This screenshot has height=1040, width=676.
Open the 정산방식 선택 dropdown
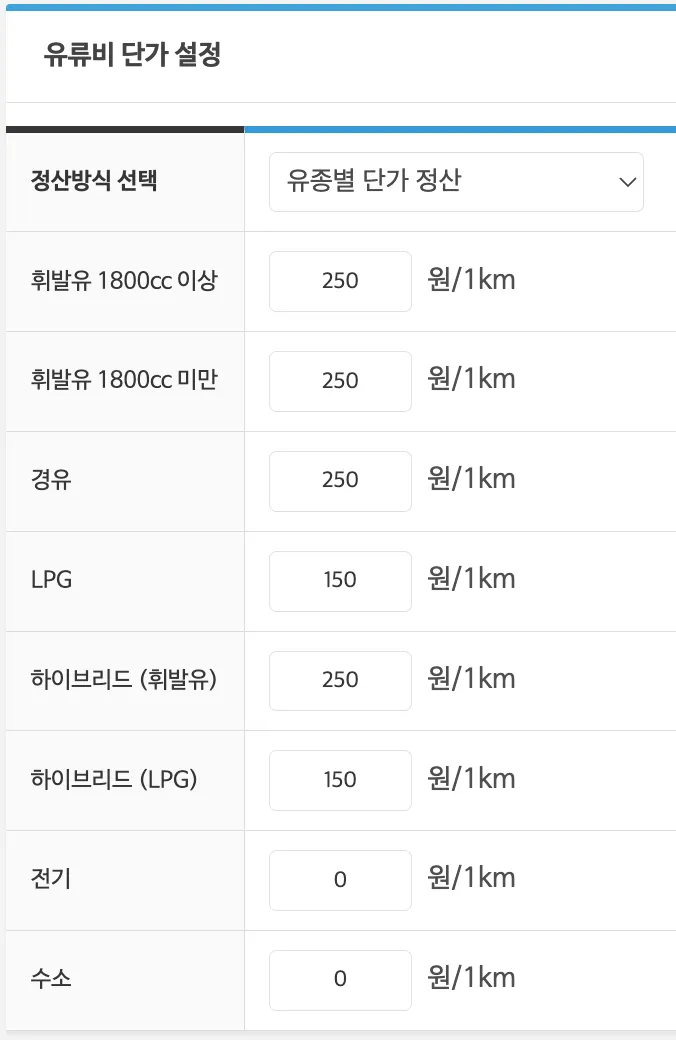(x=456, y=182)
